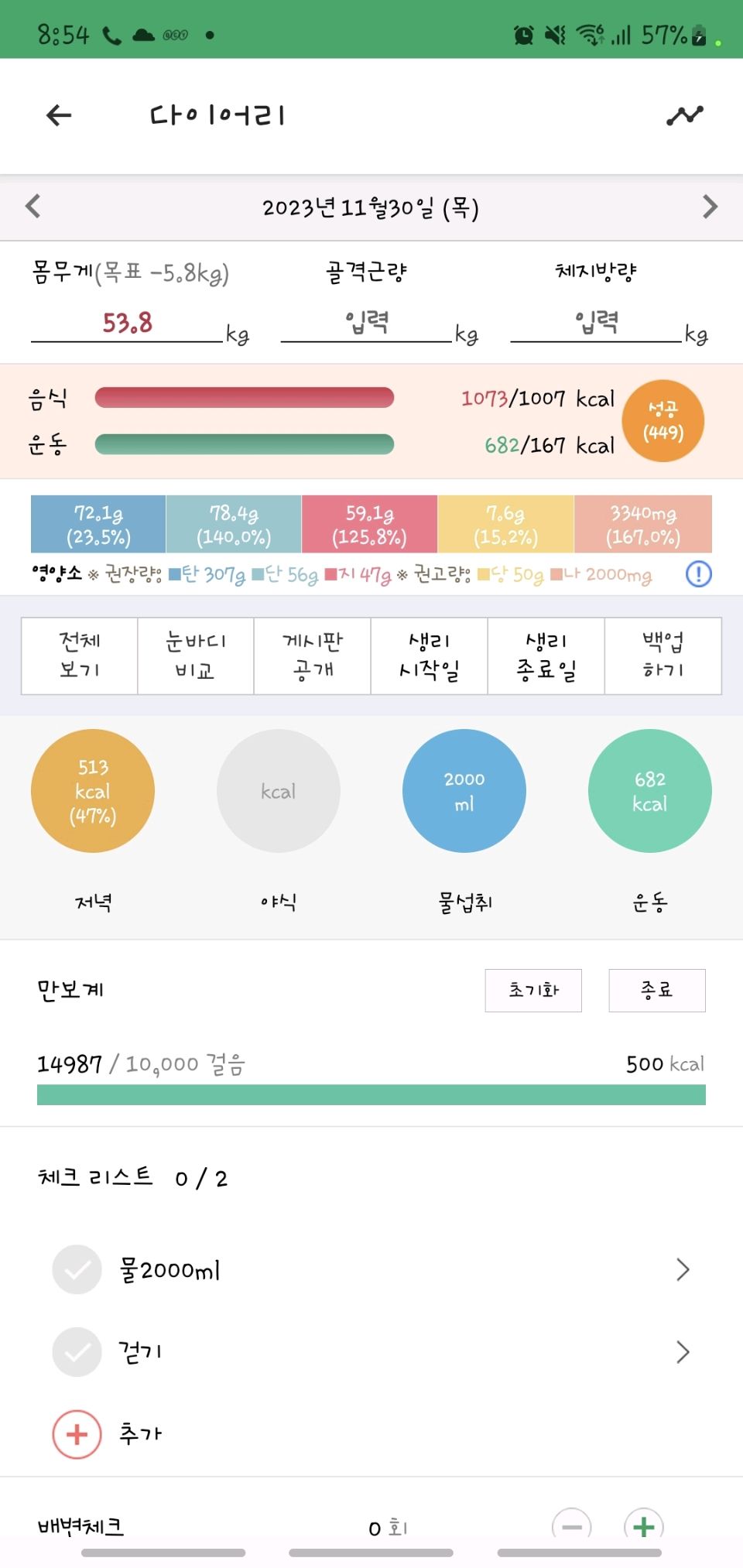Viewport: 743px width, 1568px height.
Task: Enter the 골격근량 value
Action: pyautogui.click(x=366, y=323)
